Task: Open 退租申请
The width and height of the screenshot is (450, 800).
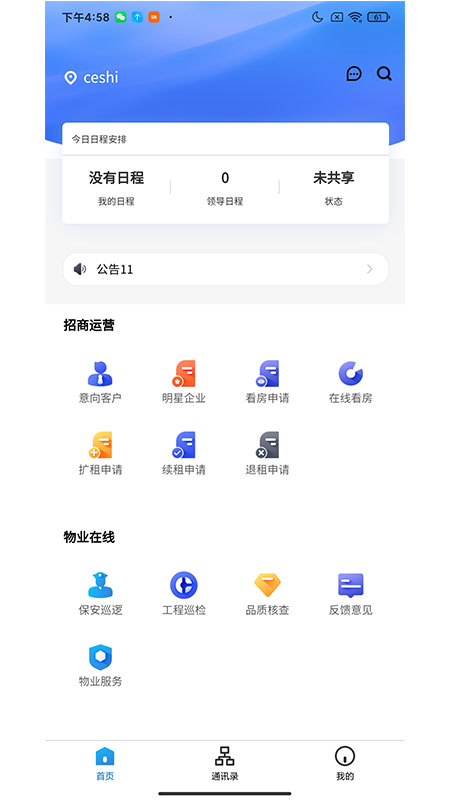Action: click(x=267, y=453)
